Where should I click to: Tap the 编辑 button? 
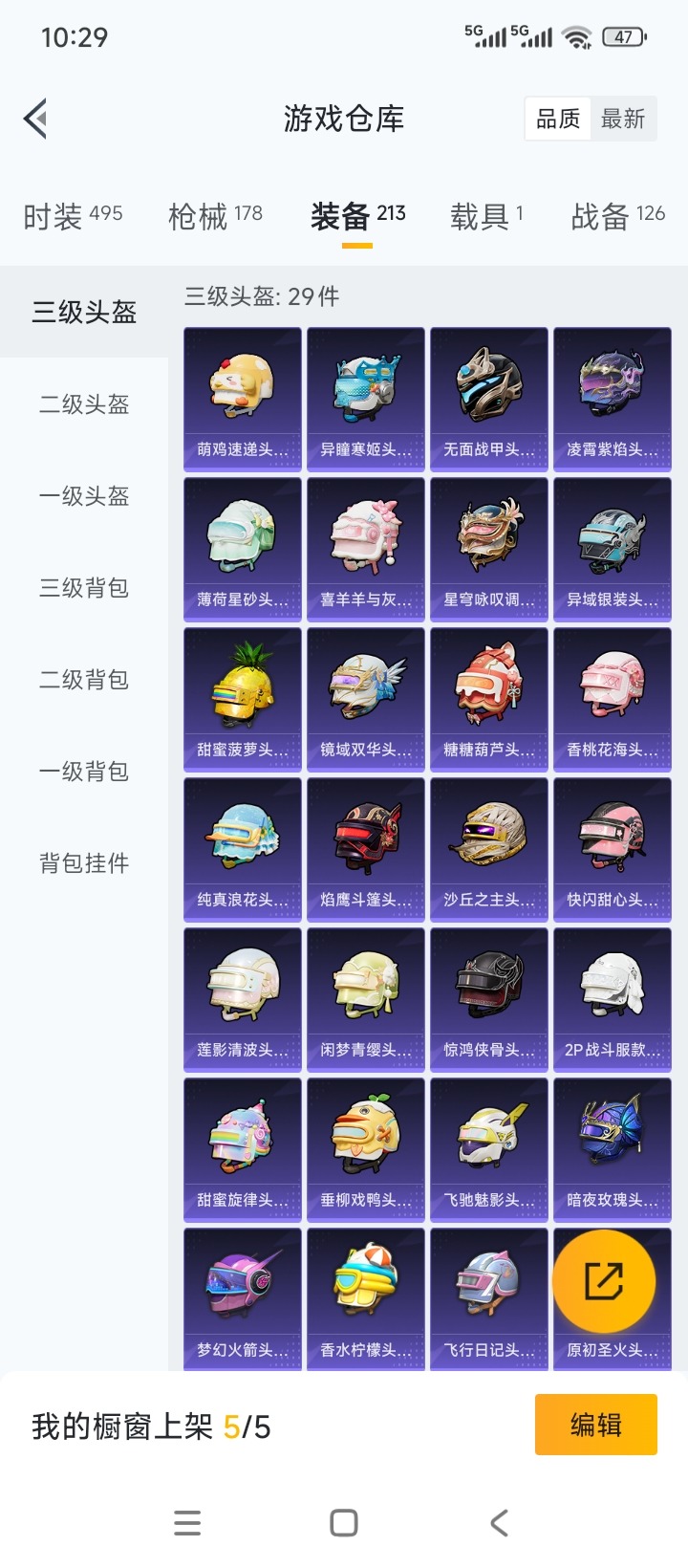coord(595,1424)
